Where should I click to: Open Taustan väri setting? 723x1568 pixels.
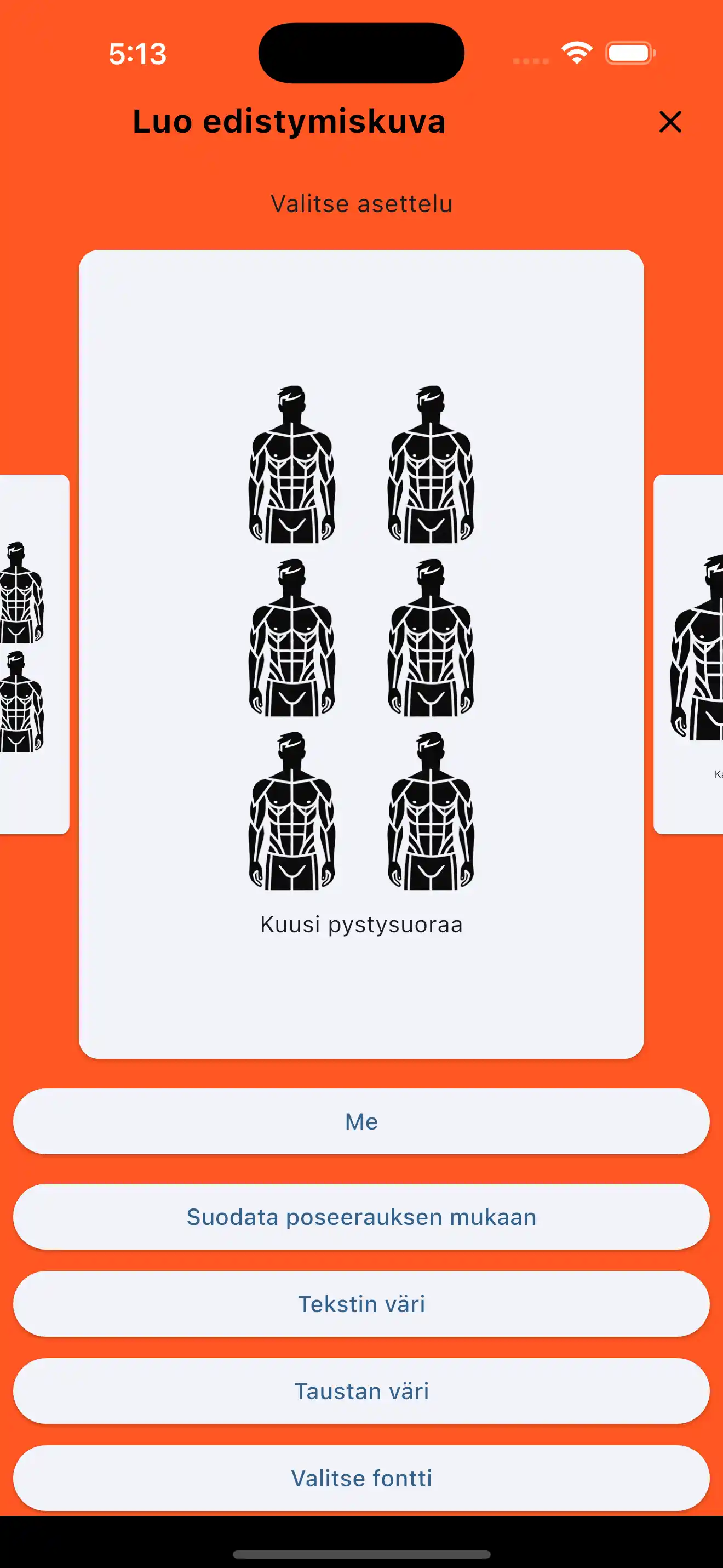tap(361, 1391)
